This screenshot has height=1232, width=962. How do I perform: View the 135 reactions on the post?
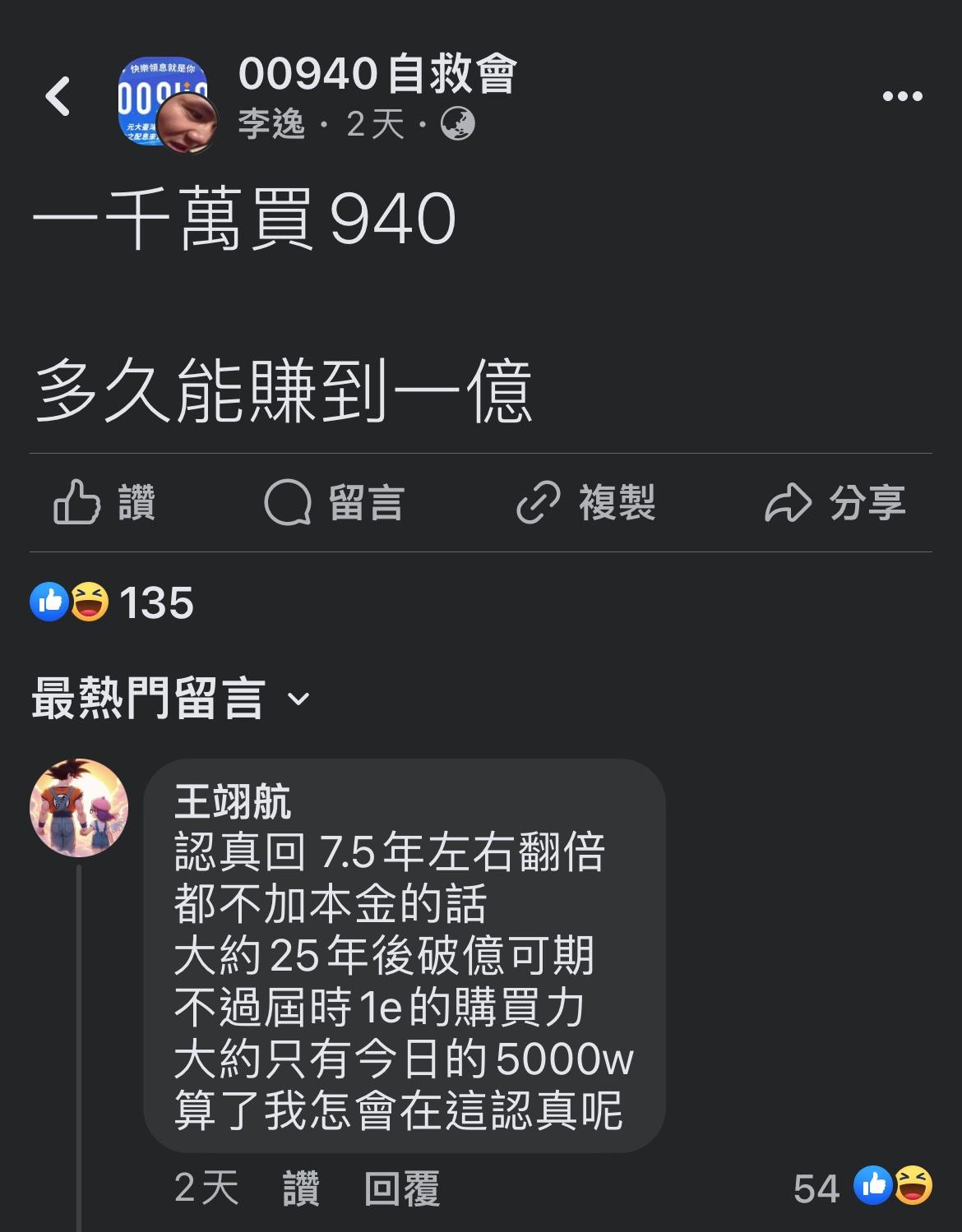coord(113,602)
